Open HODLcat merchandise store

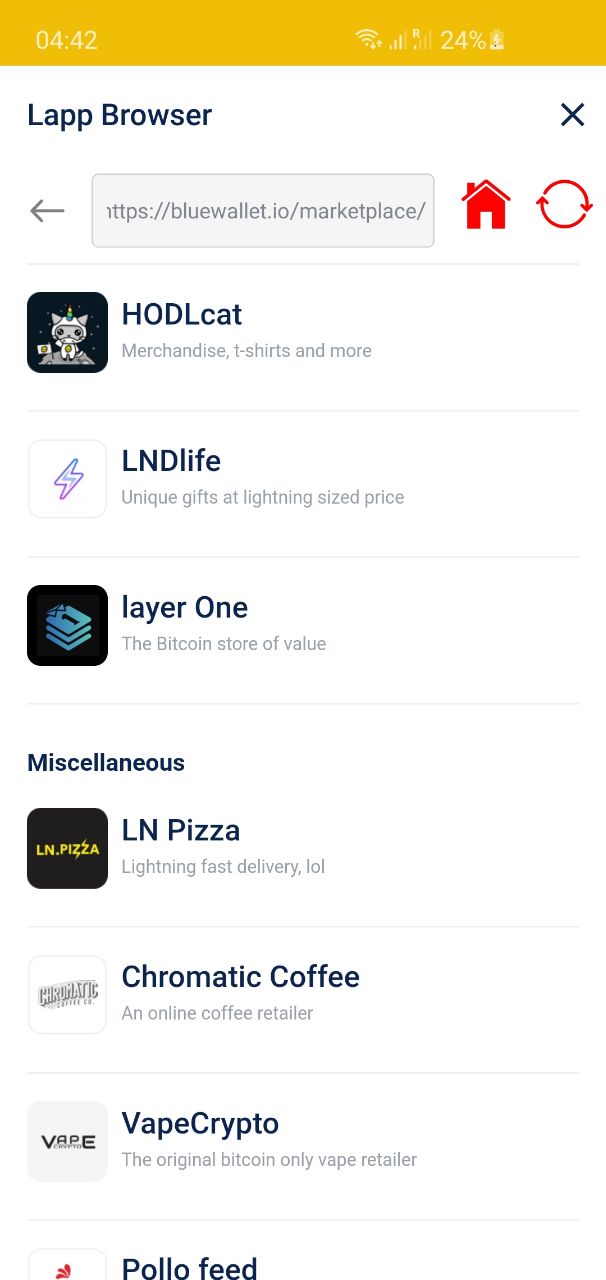pos(303,332)
